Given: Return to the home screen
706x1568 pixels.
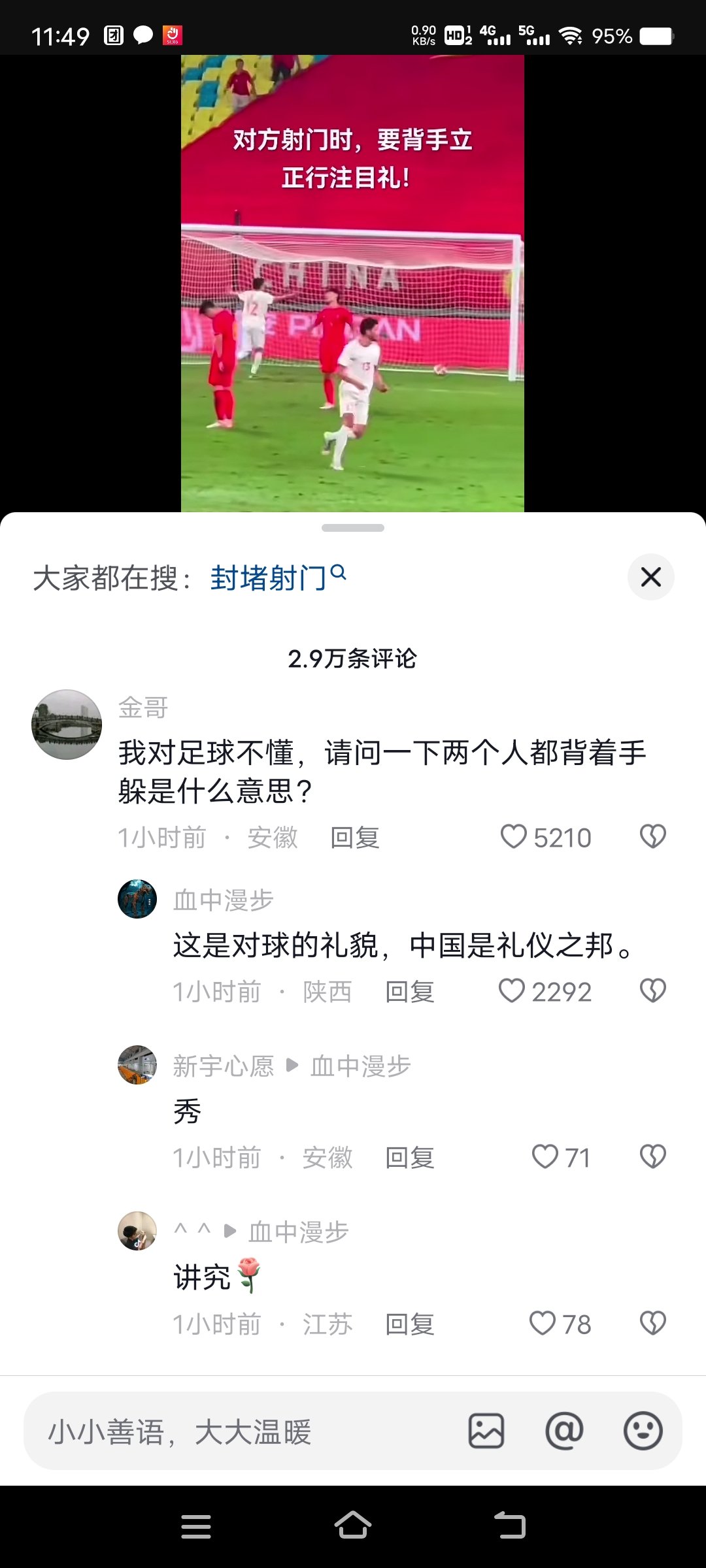Looking at the screenshot, I should click(353, 1526).
